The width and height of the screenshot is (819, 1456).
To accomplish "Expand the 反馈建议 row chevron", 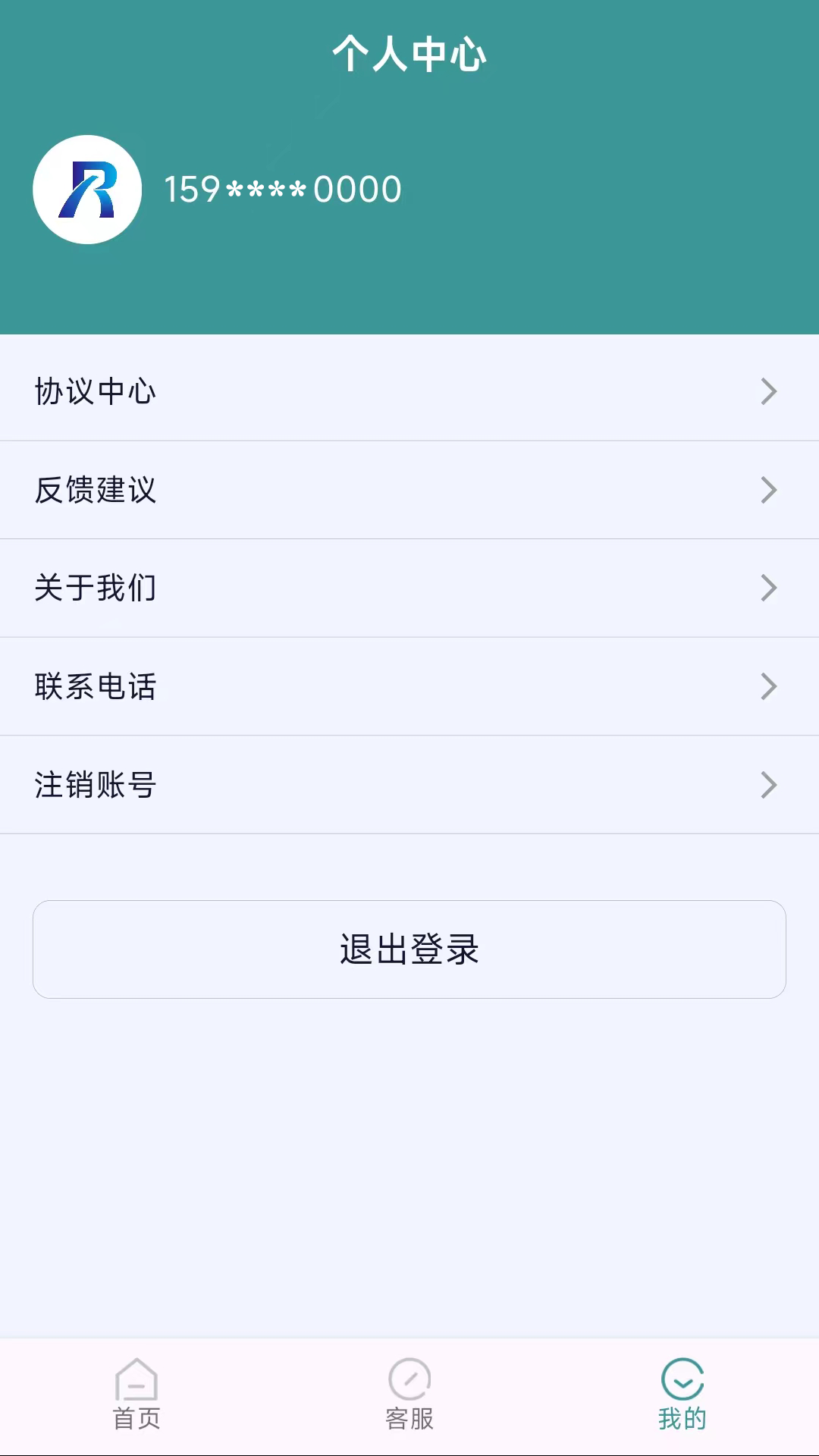I will (x=768, y=490).
